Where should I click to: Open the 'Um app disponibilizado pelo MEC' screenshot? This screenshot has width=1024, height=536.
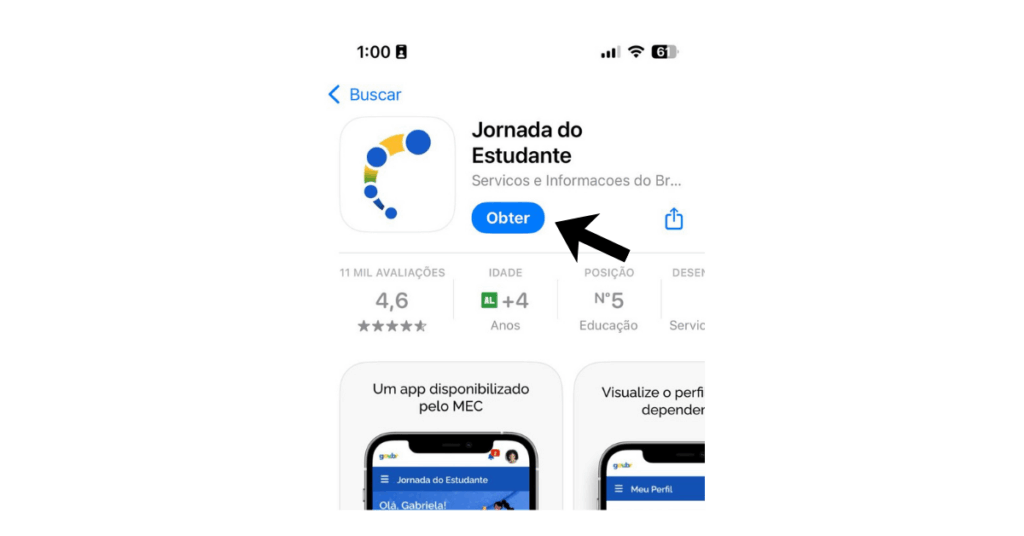[451, 440]
